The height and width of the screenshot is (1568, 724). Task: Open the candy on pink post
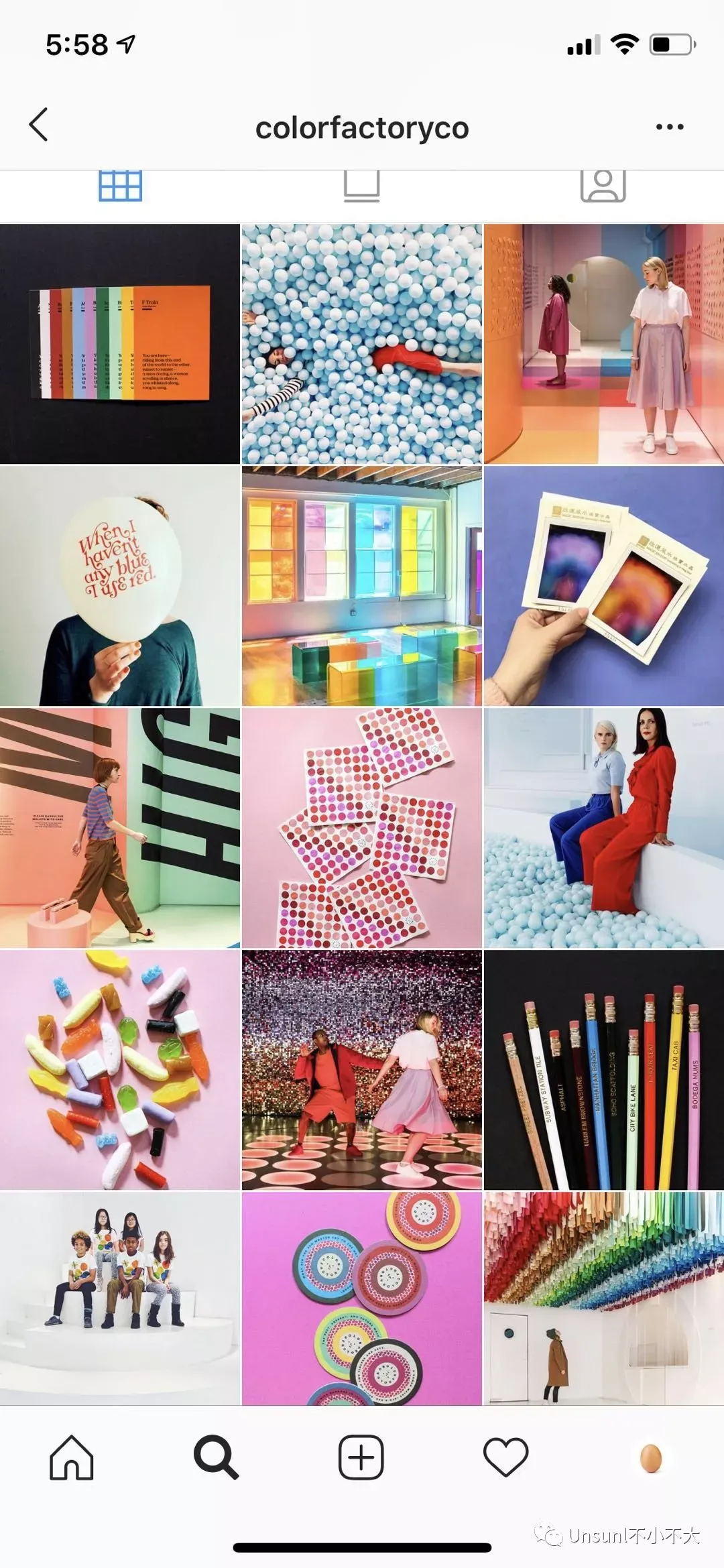[x=120, y=1070]
